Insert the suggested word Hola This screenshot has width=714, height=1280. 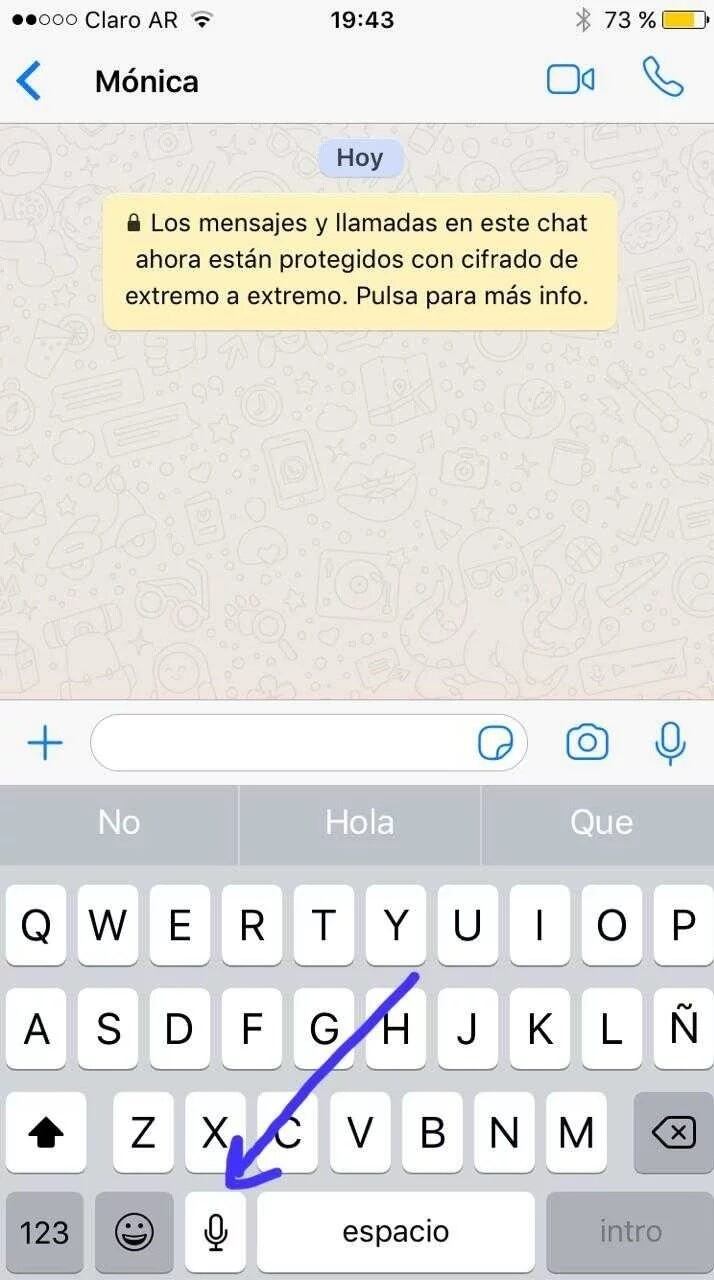coord(359,823)
